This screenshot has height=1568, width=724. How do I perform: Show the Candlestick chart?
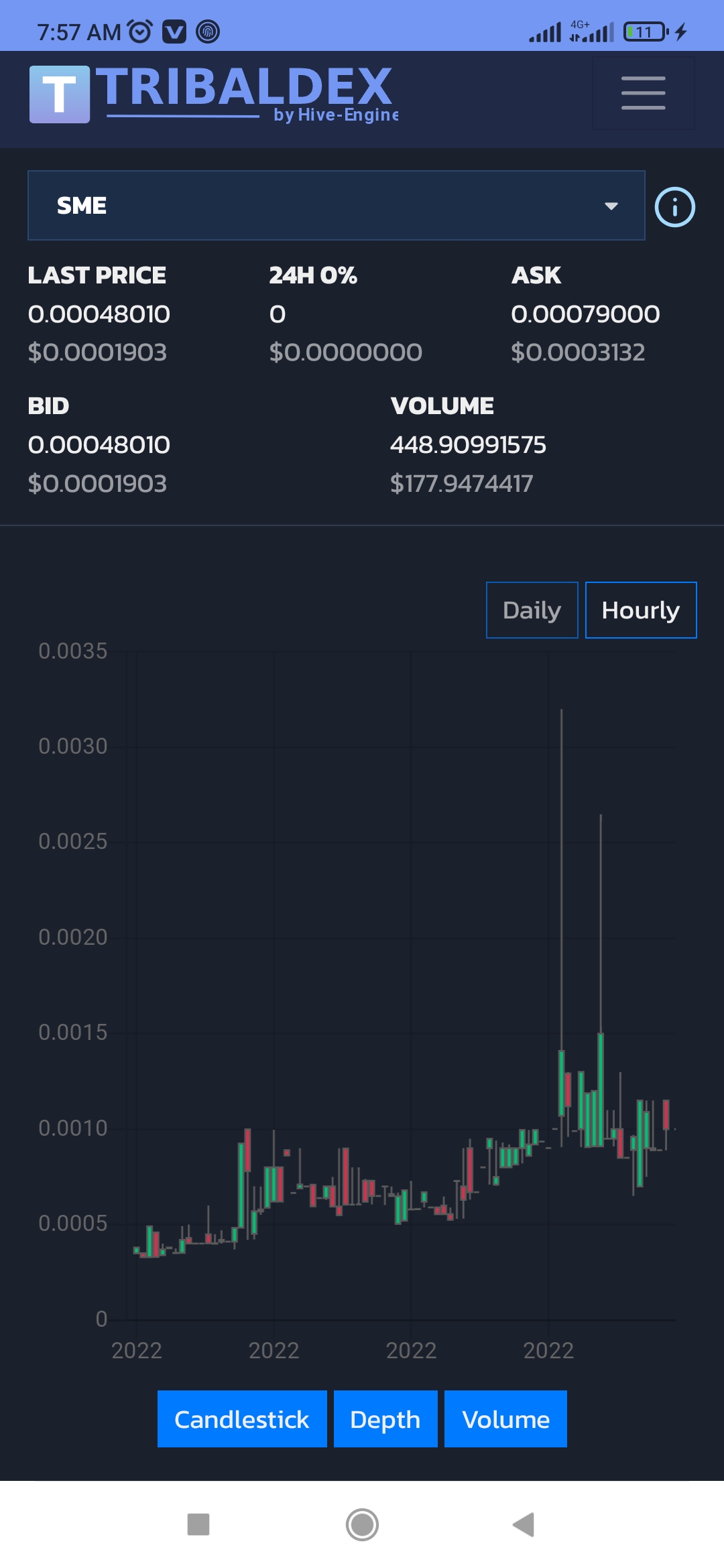(x=242, y=1419)
